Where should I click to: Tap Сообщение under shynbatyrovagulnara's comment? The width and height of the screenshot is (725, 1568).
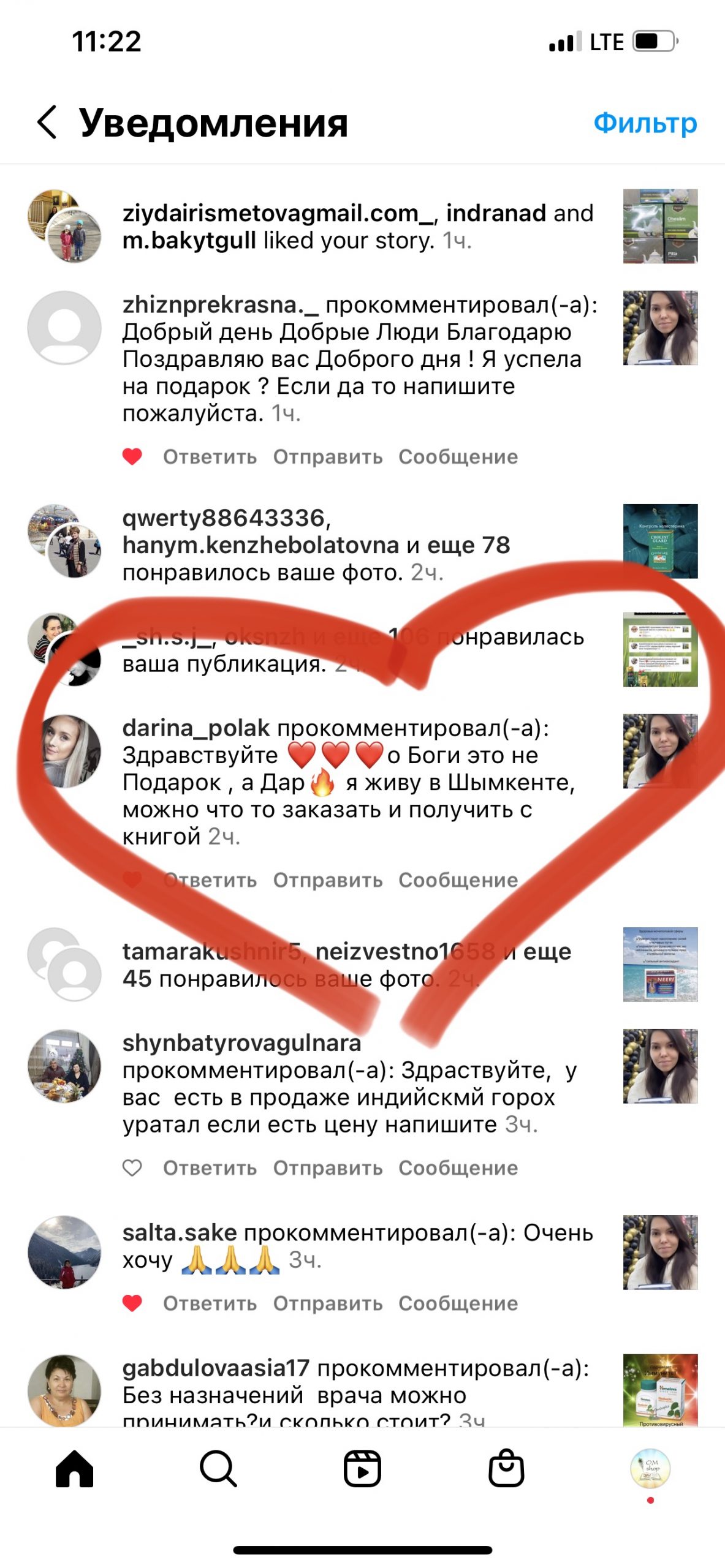458,1168
